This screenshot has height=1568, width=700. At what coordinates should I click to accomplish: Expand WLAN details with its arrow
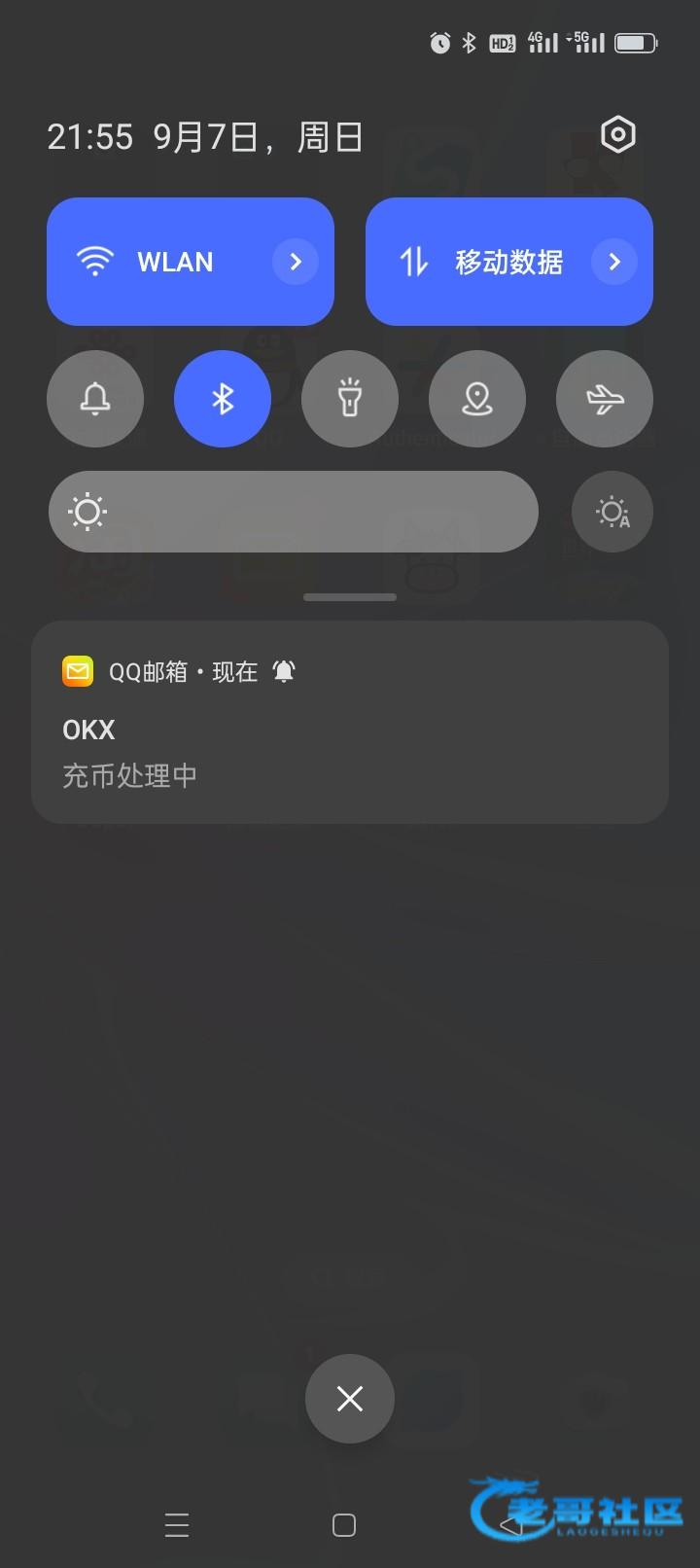296,262
